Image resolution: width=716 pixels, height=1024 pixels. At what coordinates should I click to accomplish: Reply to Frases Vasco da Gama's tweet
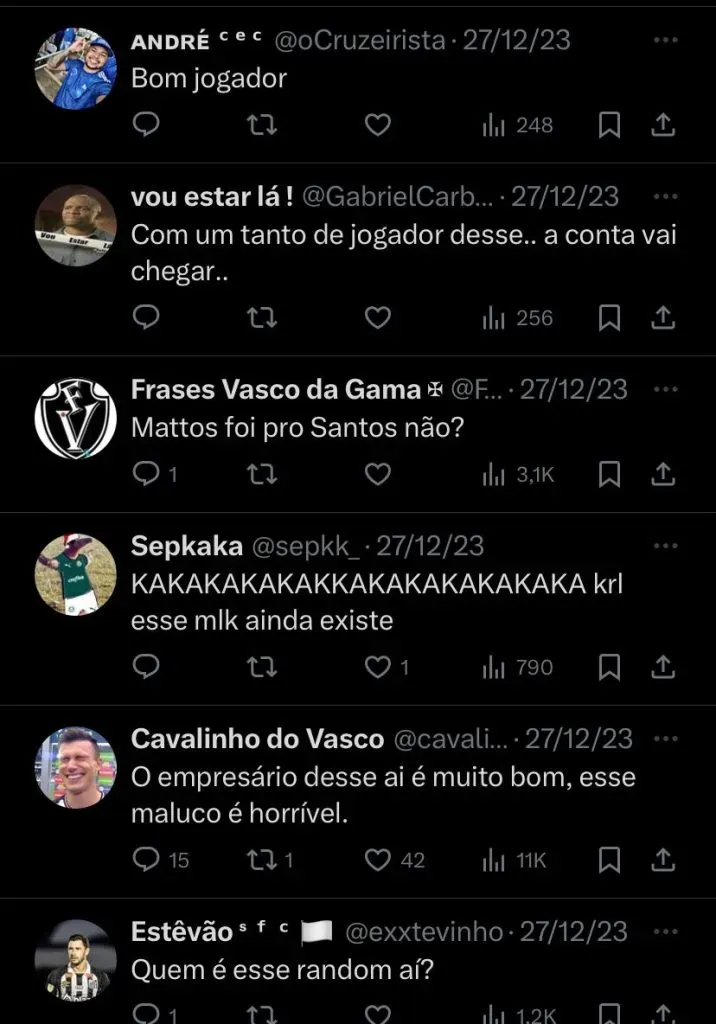147,474
